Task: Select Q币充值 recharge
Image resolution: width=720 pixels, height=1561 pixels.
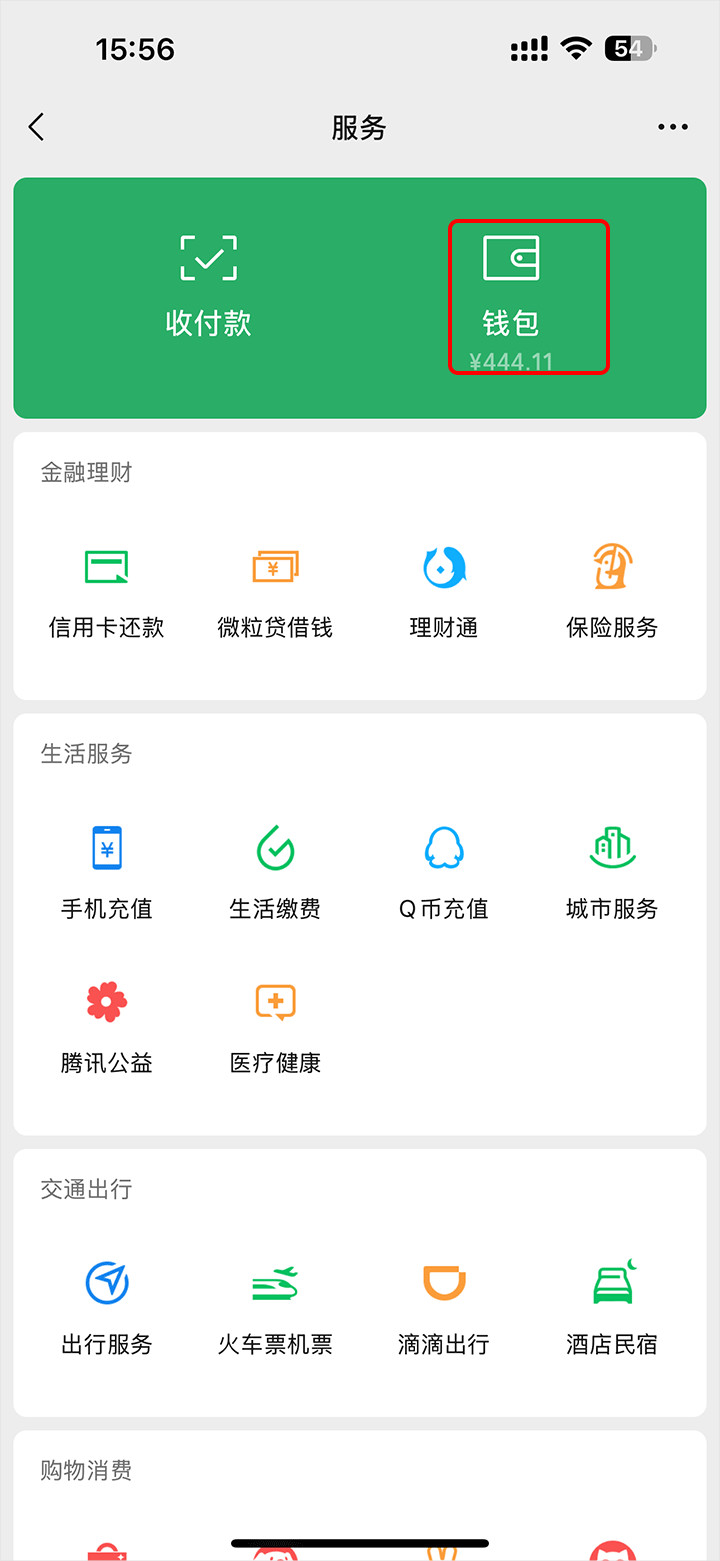Action: tap(444, 872)
